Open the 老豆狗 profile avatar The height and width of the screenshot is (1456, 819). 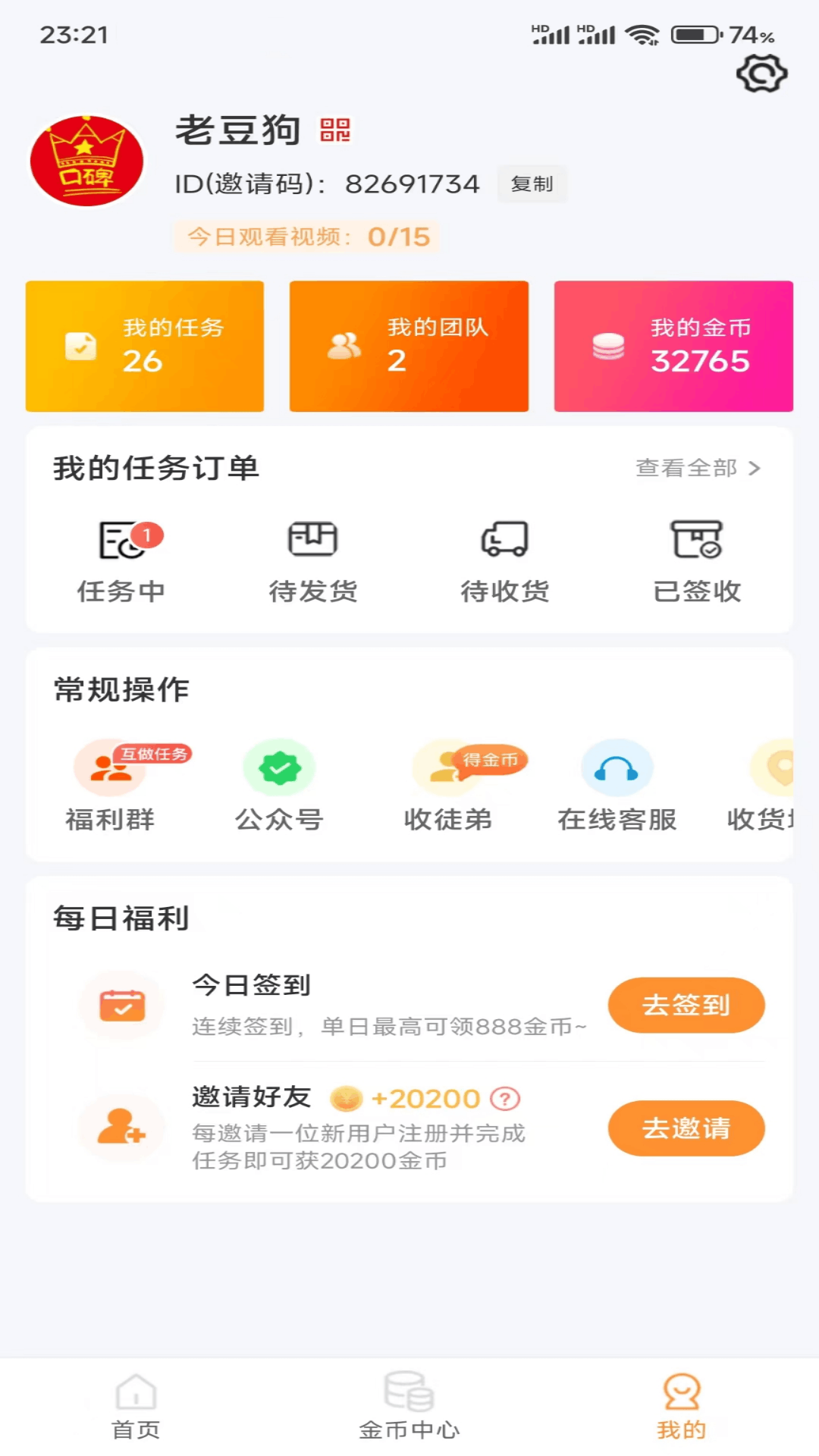click(86, 161)
